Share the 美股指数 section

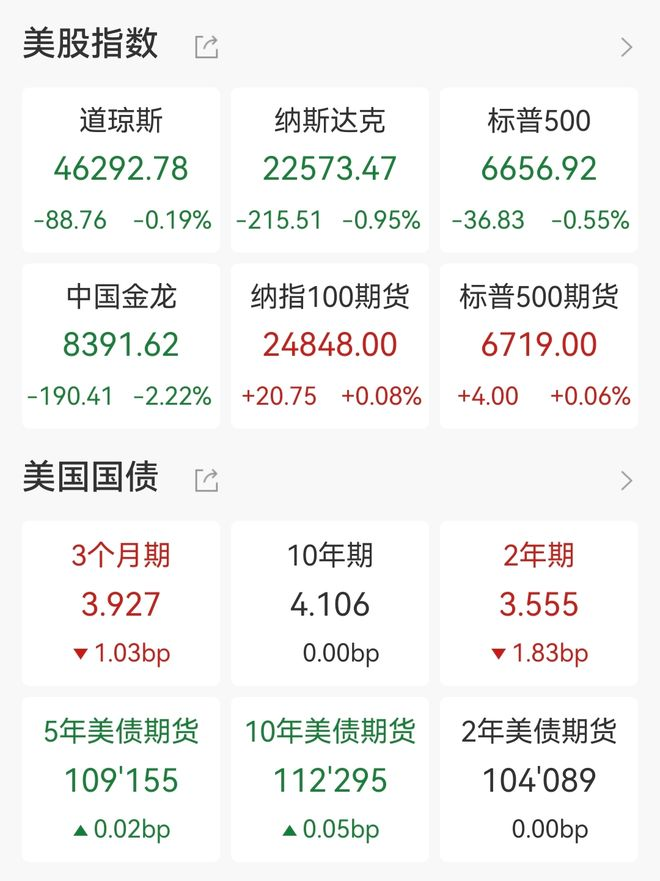[206, 47]
